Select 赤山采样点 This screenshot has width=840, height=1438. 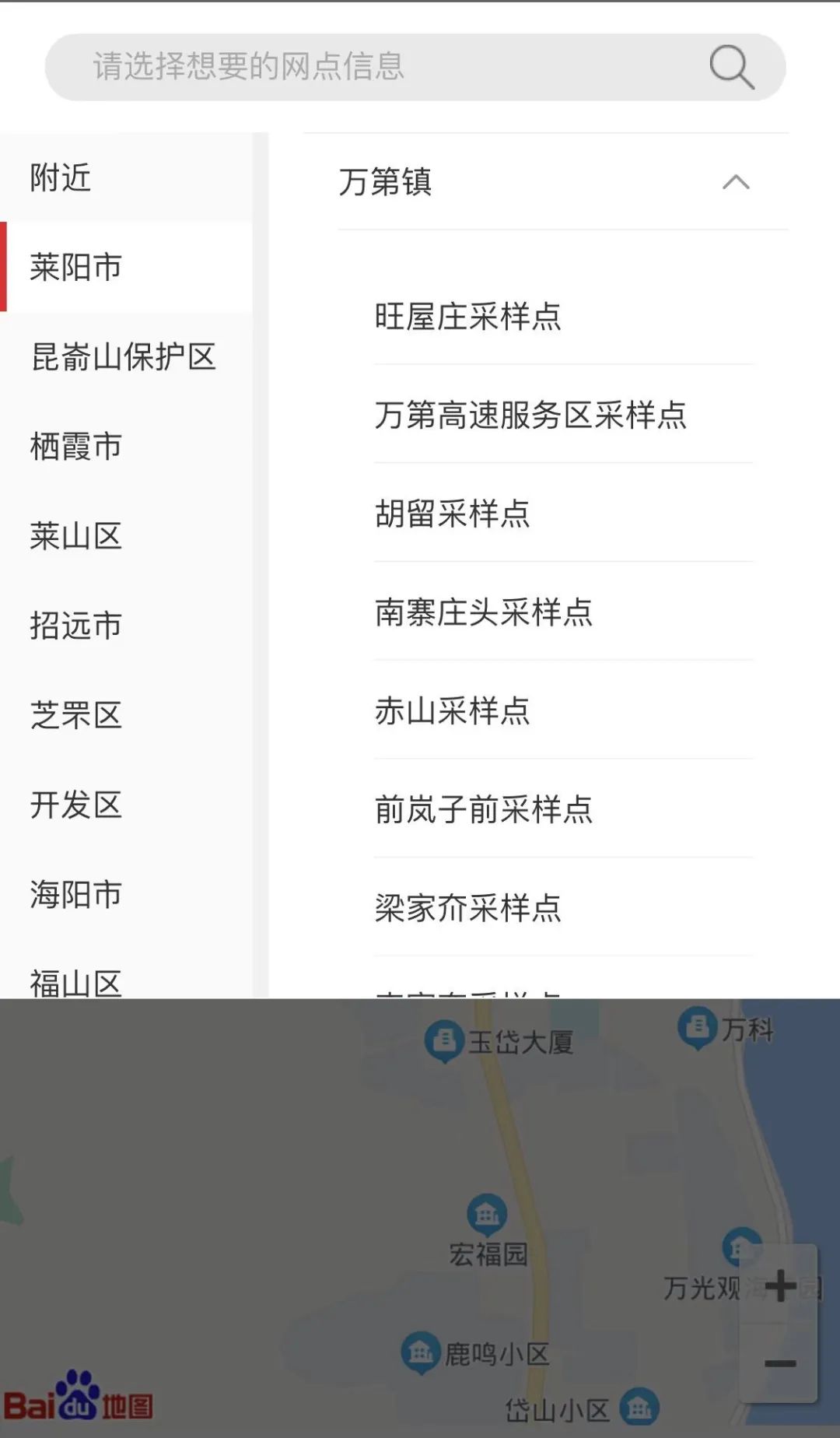[x=452, y=711]
